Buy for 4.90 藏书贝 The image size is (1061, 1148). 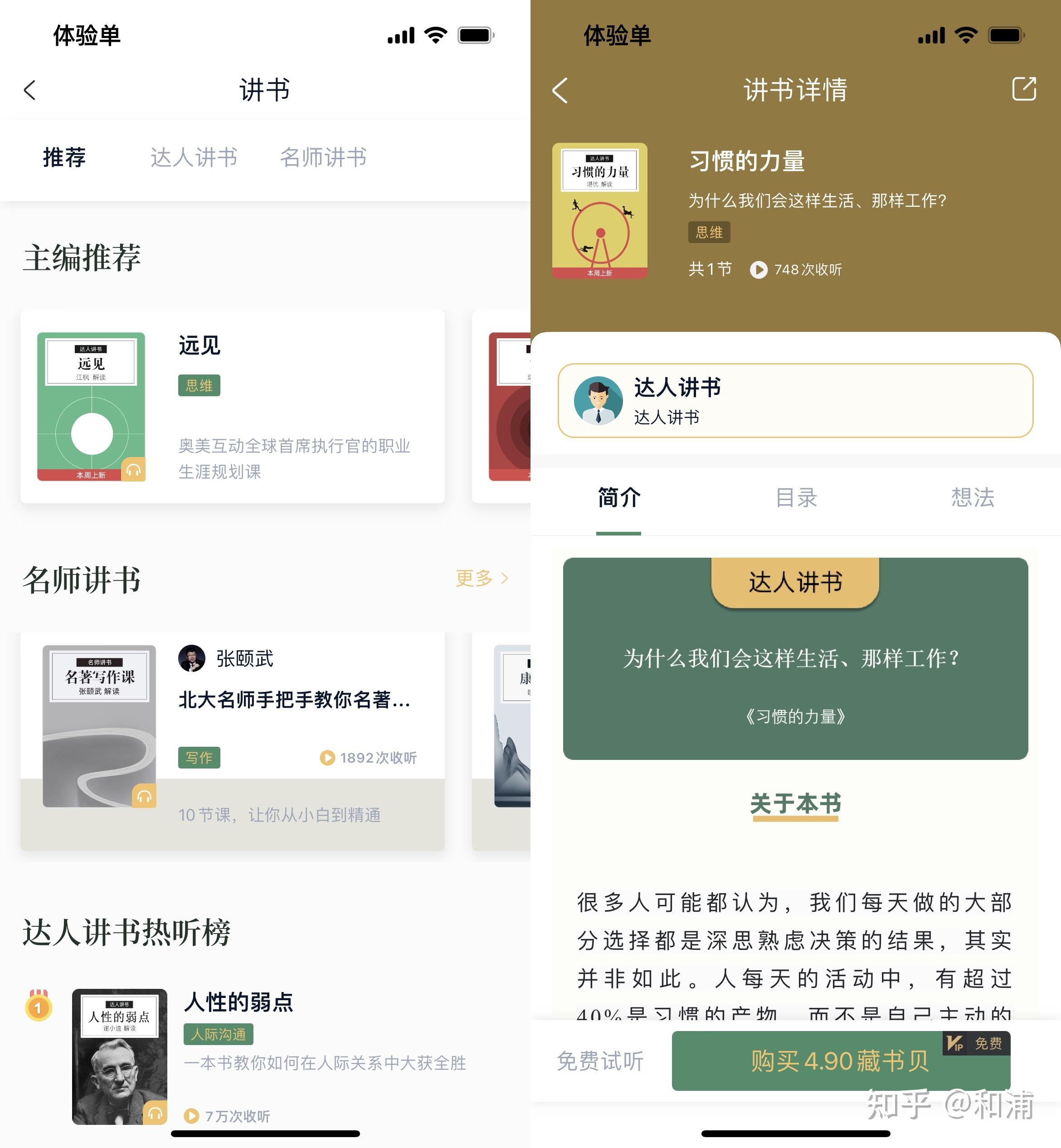coord(840,1061)
